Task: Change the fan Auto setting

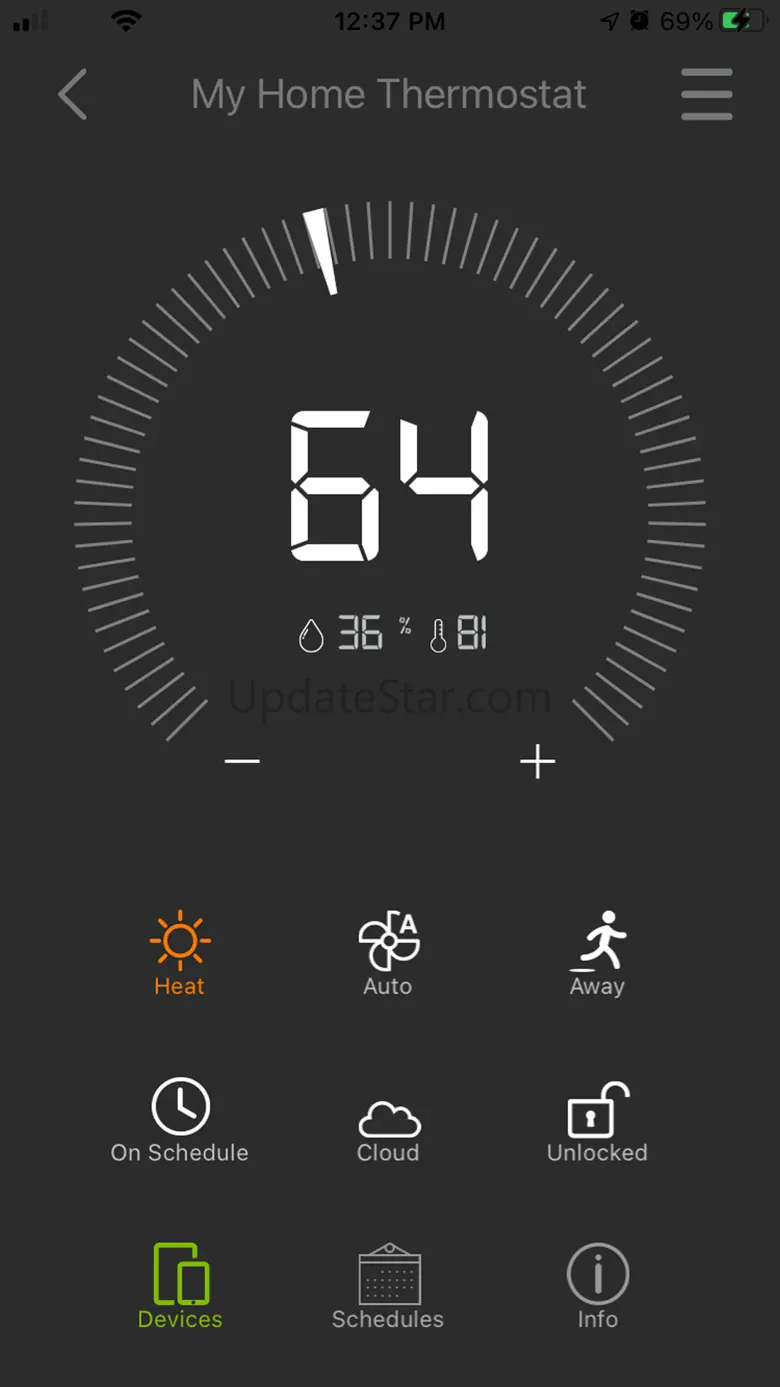Action: [388, 953]
